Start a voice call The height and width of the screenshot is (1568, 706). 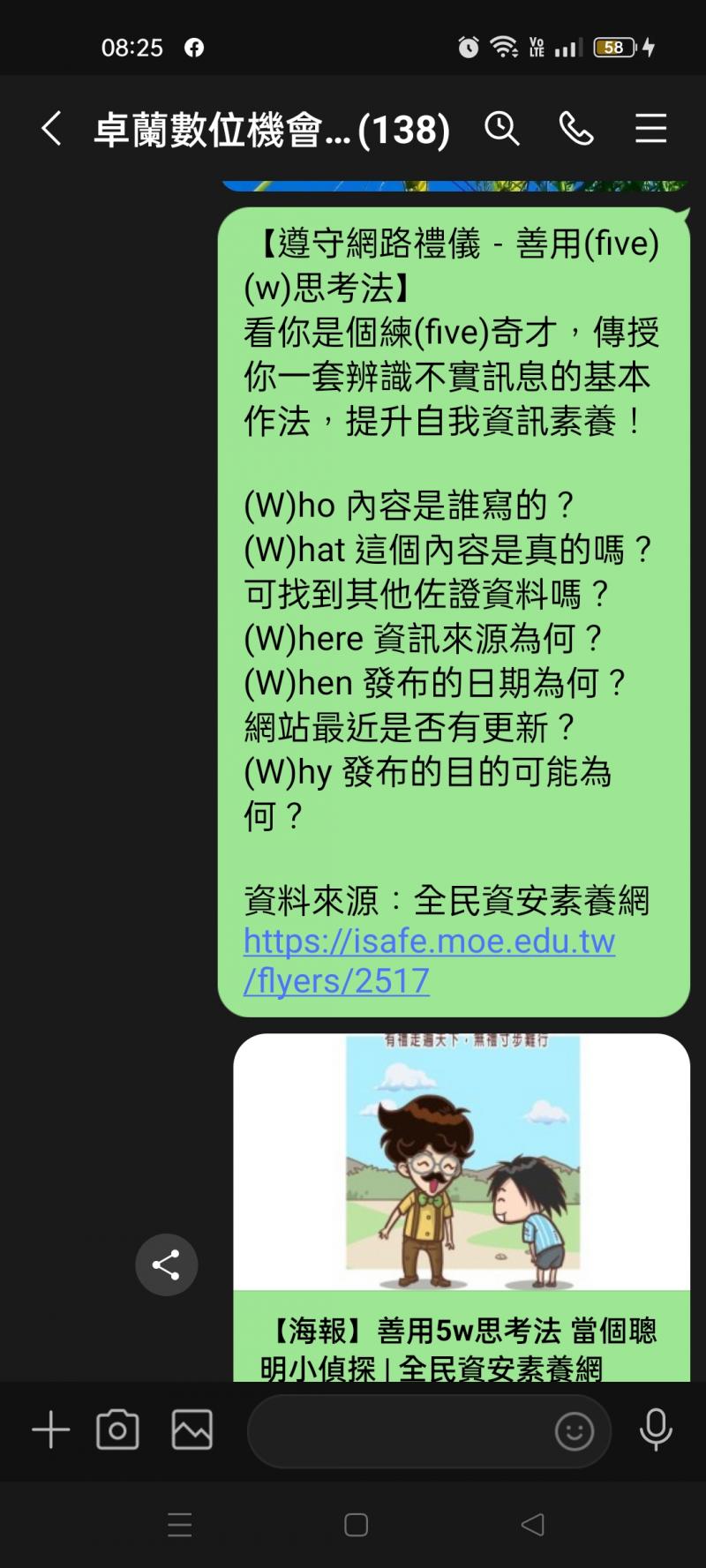[576, 129]
